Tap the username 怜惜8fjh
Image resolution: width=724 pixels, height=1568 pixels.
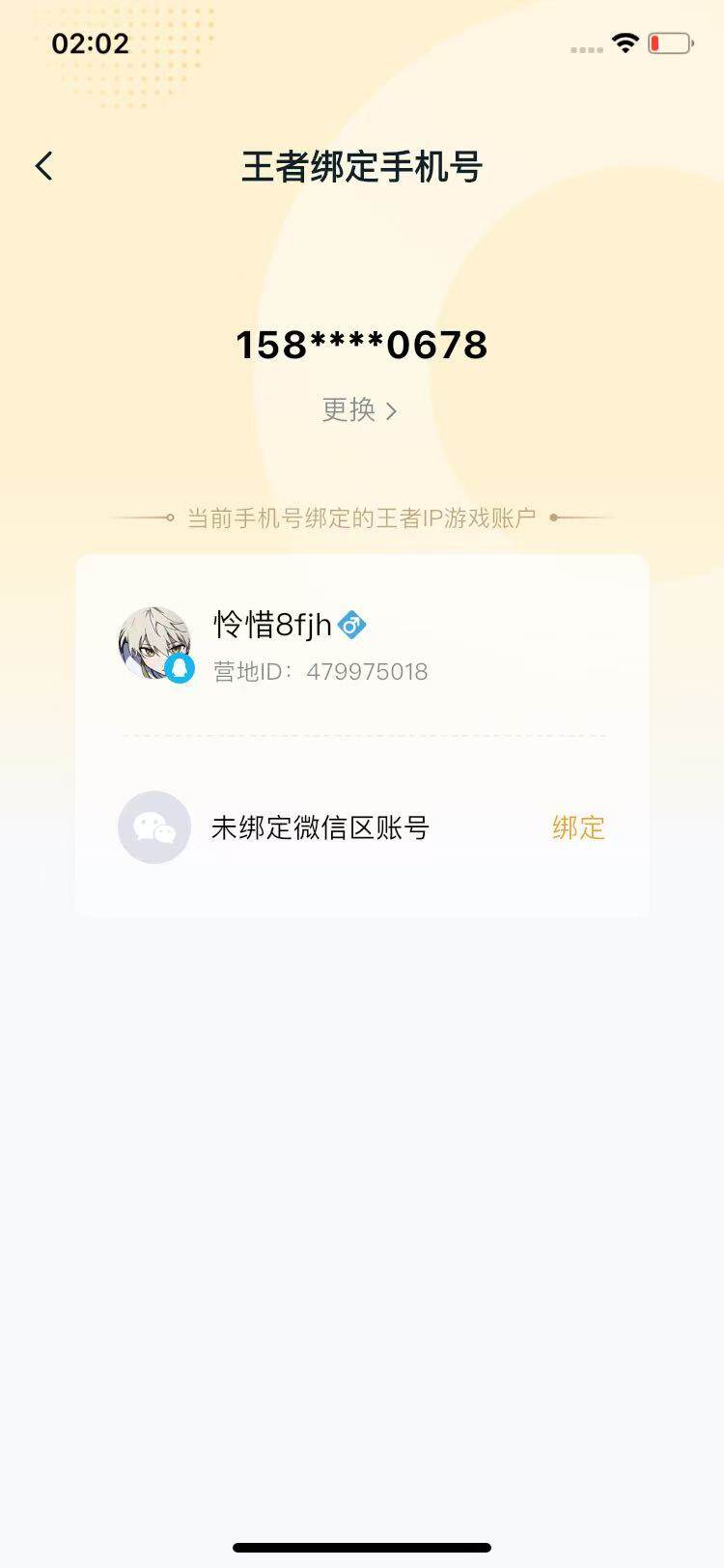pyautogui.click(x=271, y=625)
